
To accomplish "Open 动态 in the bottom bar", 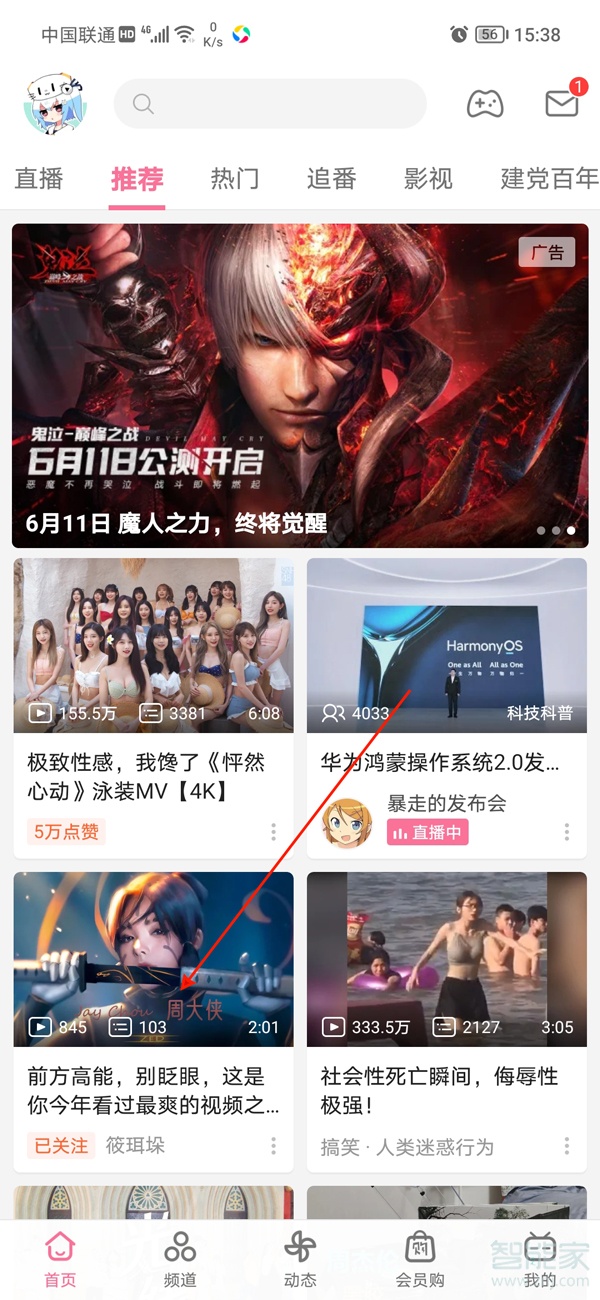I will click(x=300, y=1258).
